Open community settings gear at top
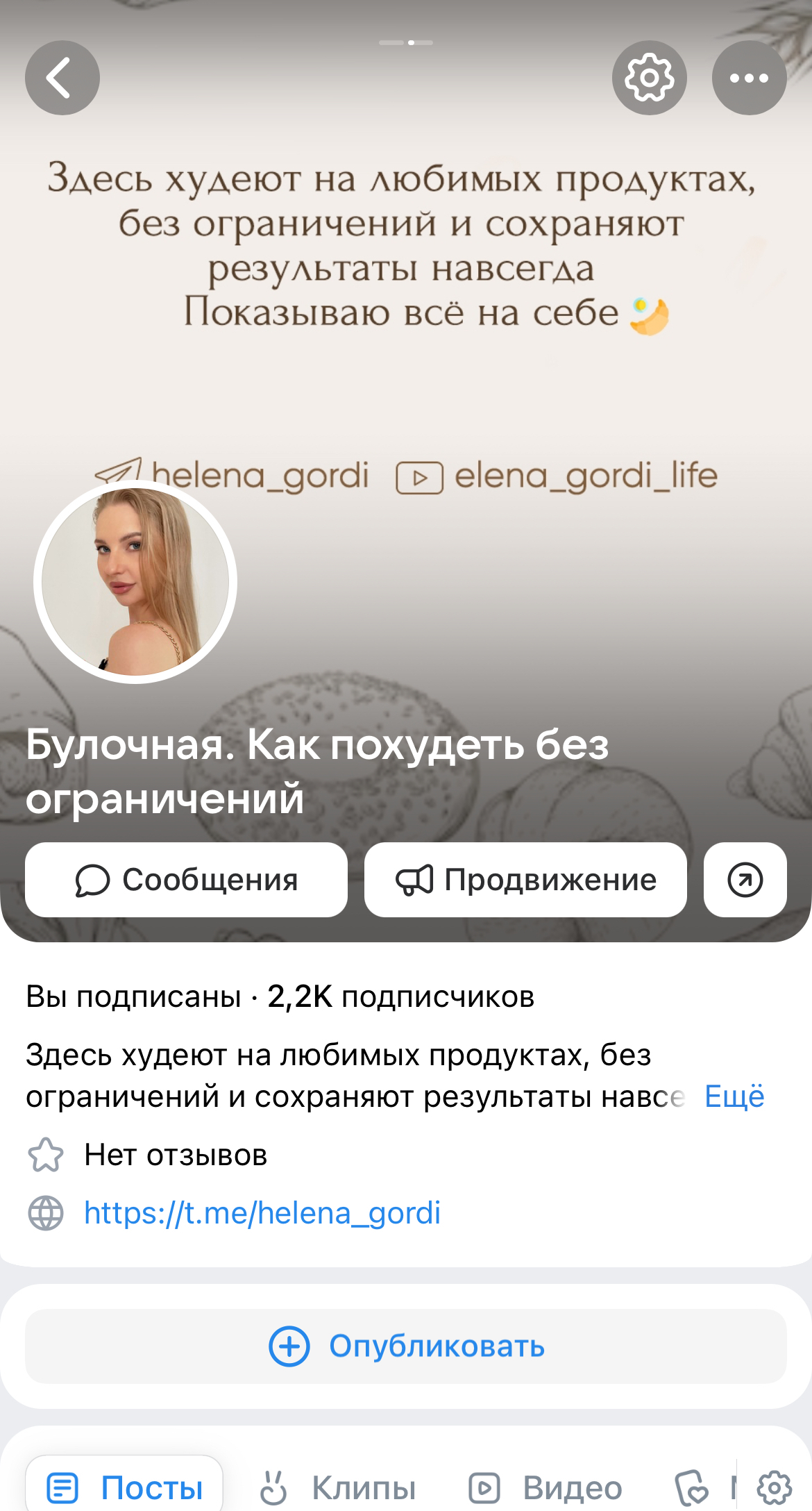Viewport: 812px width, 1511px height. pos(649,78)
